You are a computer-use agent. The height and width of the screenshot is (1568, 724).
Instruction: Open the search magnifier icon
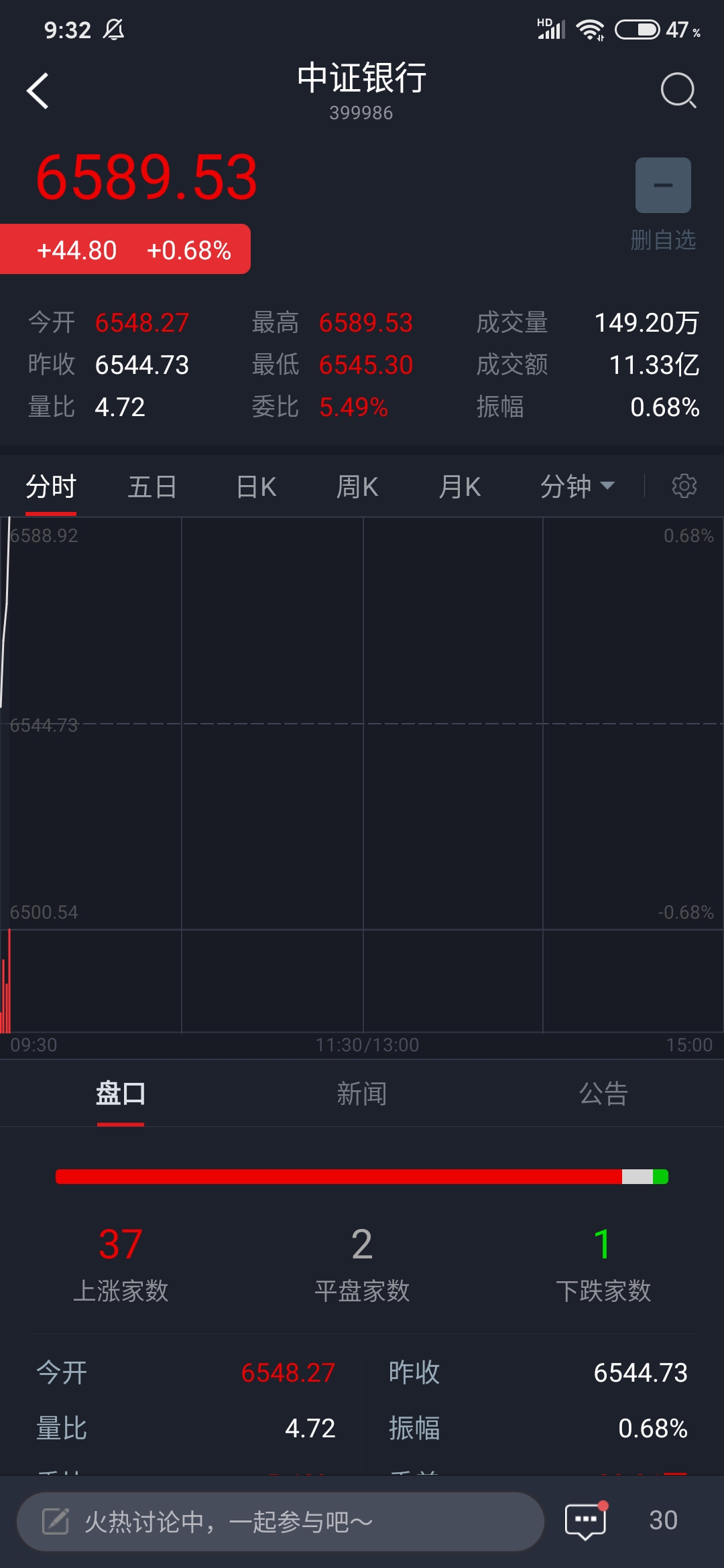click(678, 90)
